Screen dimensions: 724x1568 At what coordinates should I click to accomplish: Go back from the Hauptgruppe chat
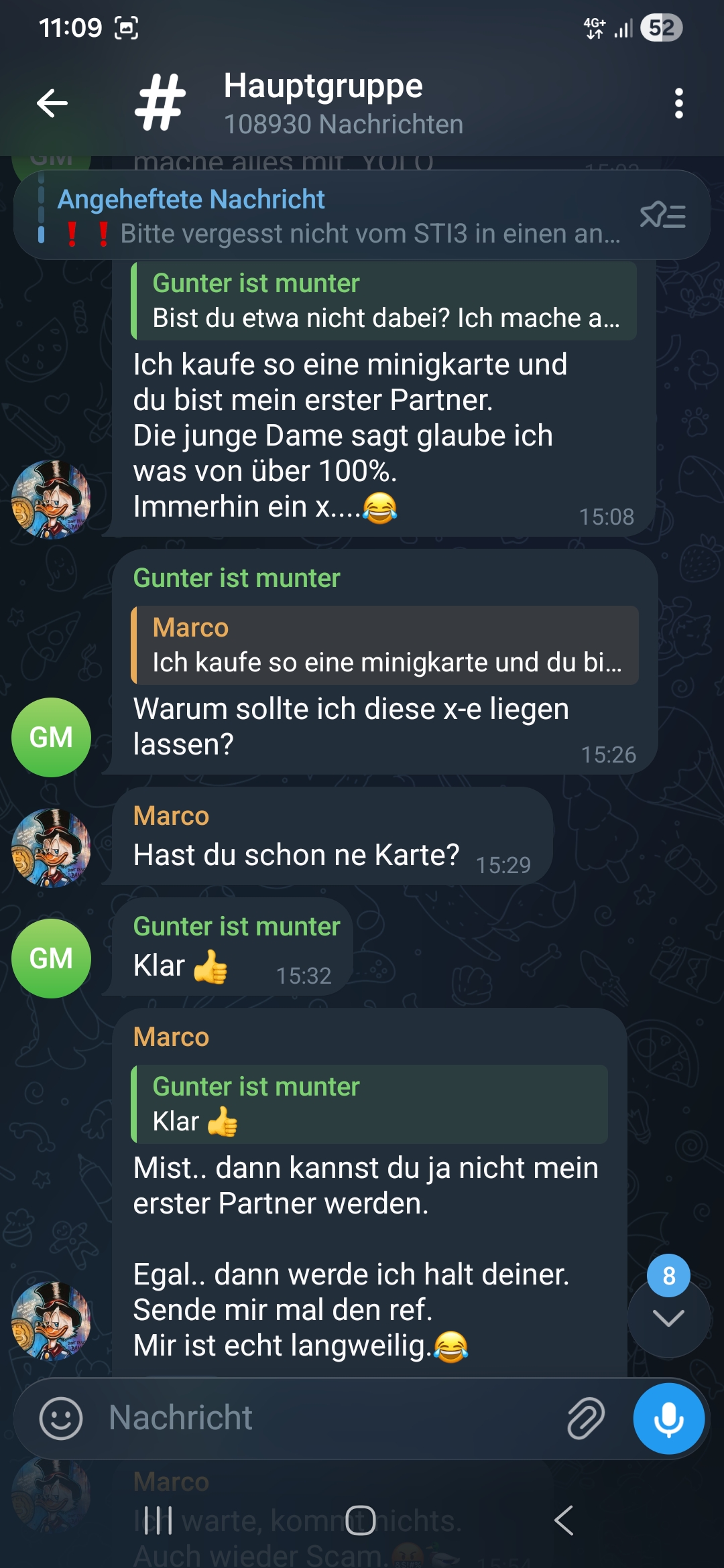[x=52, y=103]
